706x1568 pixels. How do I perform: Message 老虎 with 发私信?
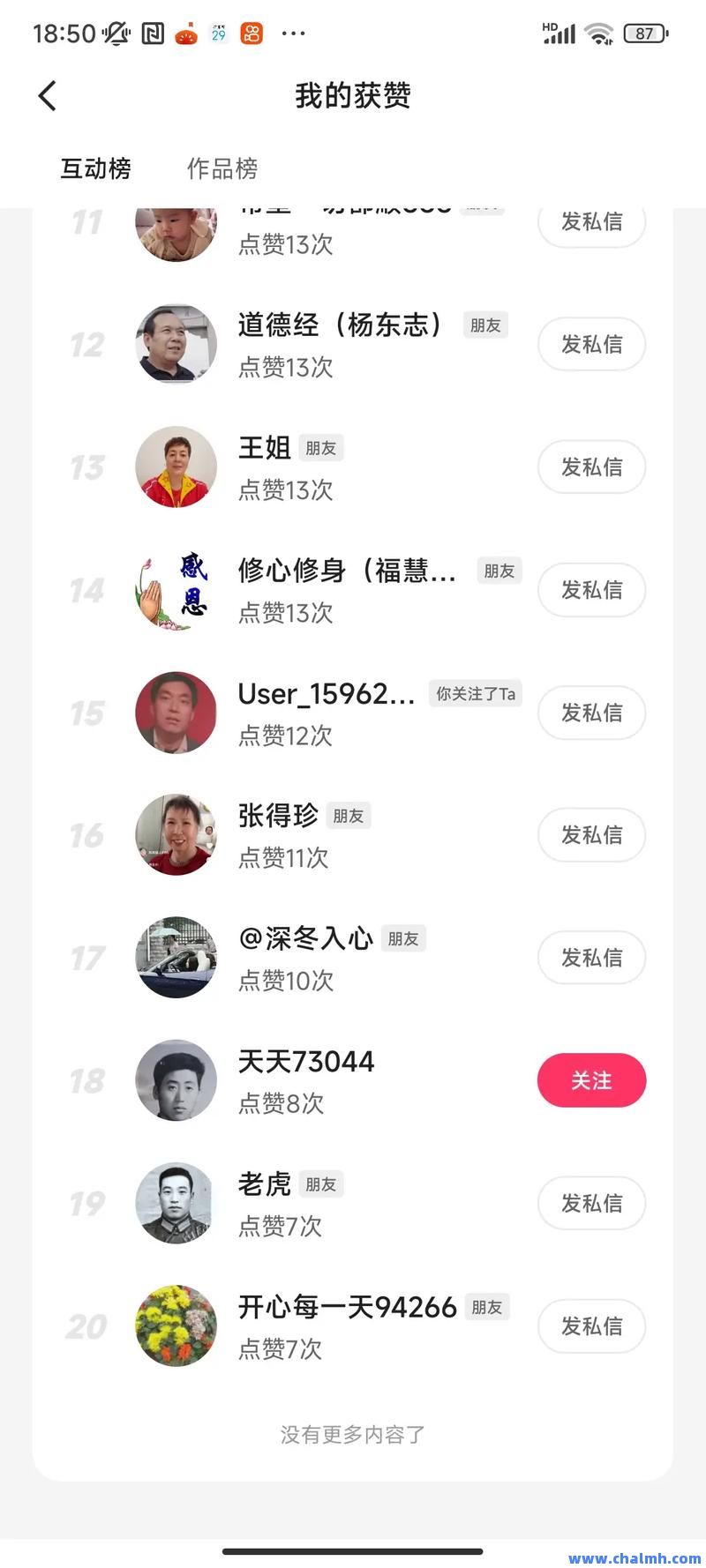pos(591,1203)
